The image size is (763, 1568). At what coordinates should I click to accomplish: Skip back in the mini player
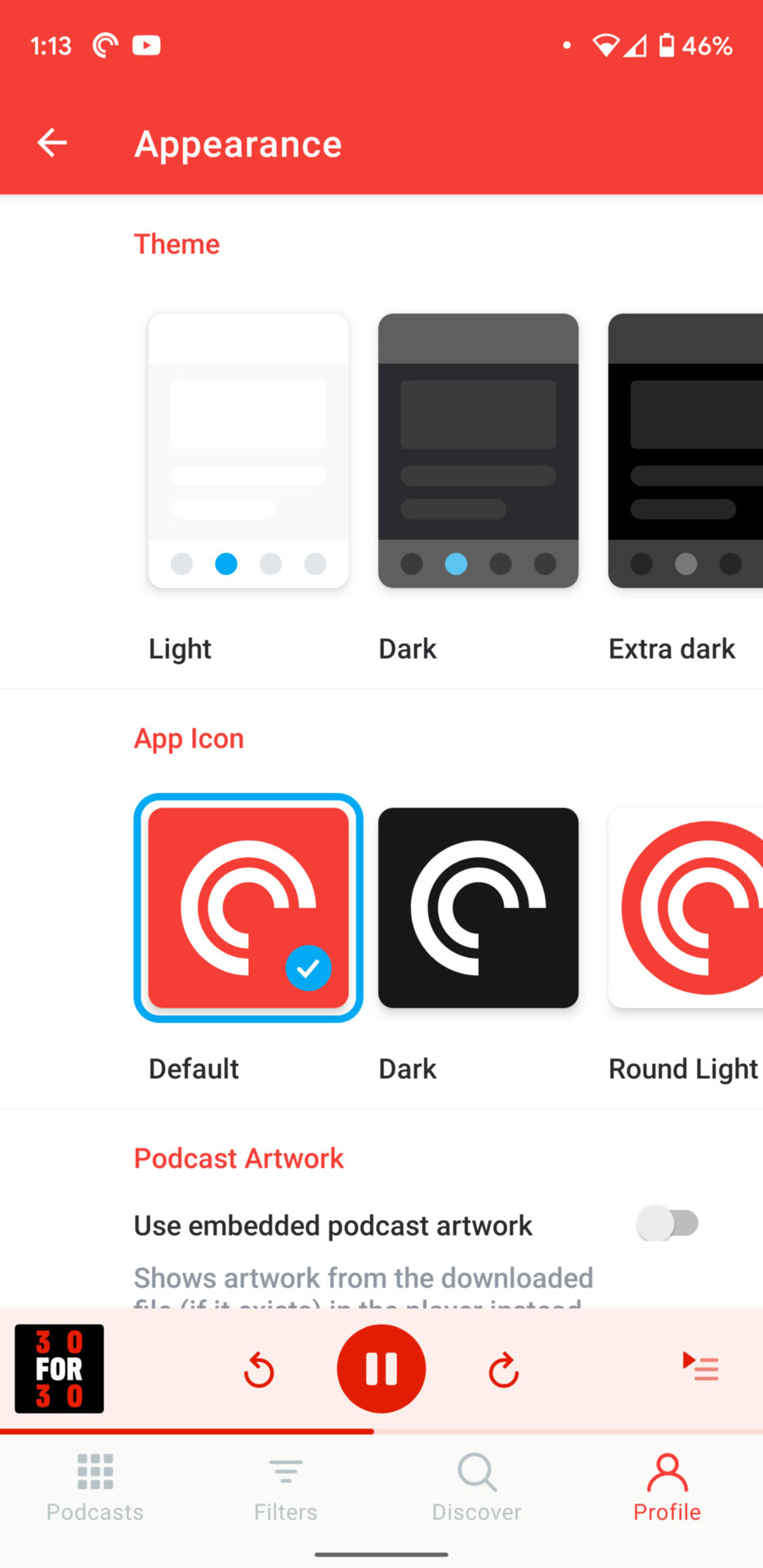259,1370
